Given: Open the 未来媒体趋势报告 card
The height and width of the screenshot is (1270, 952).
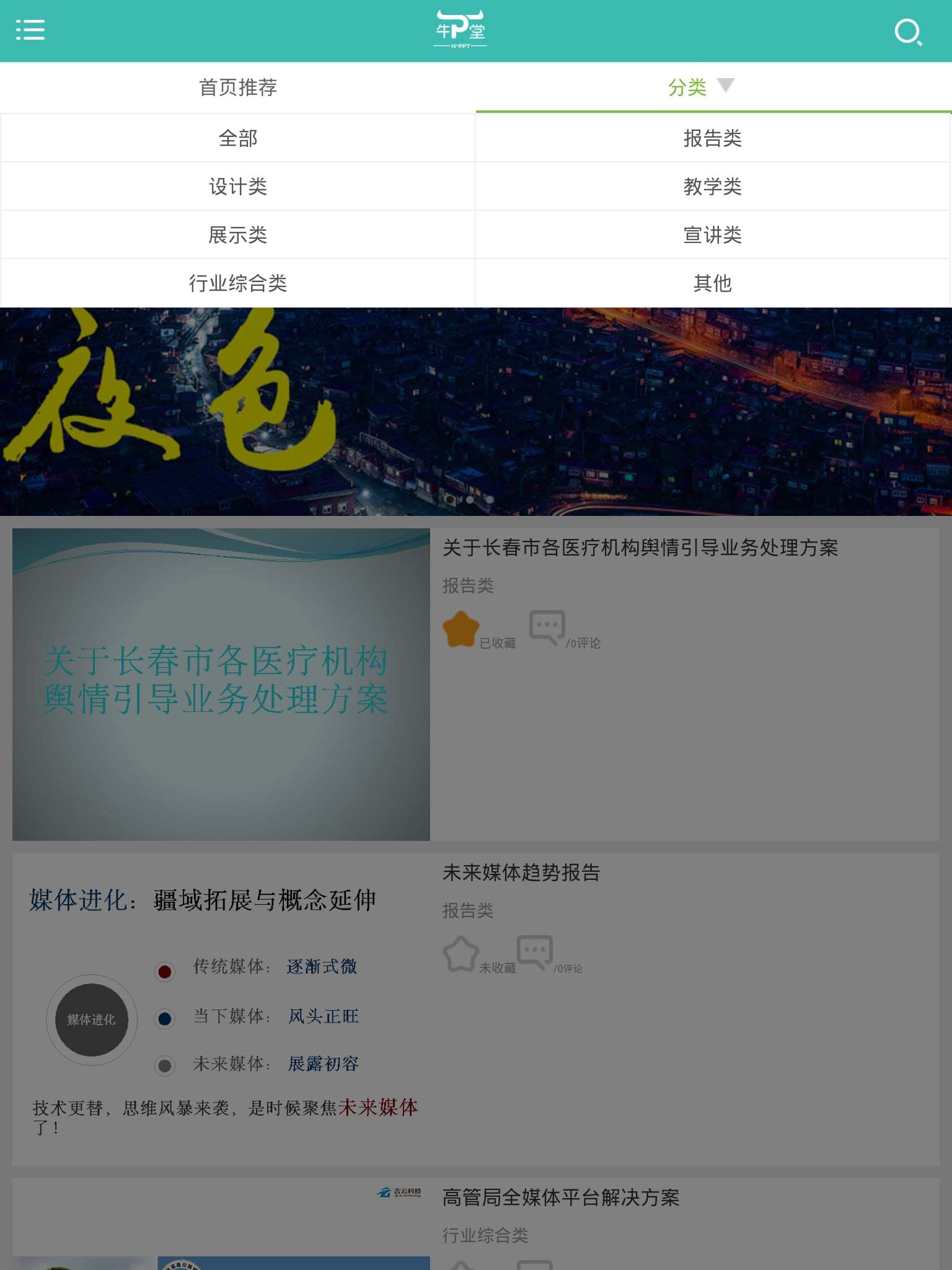Looking at the screenshot, I should pyautogui.click(x=521, y=873).
